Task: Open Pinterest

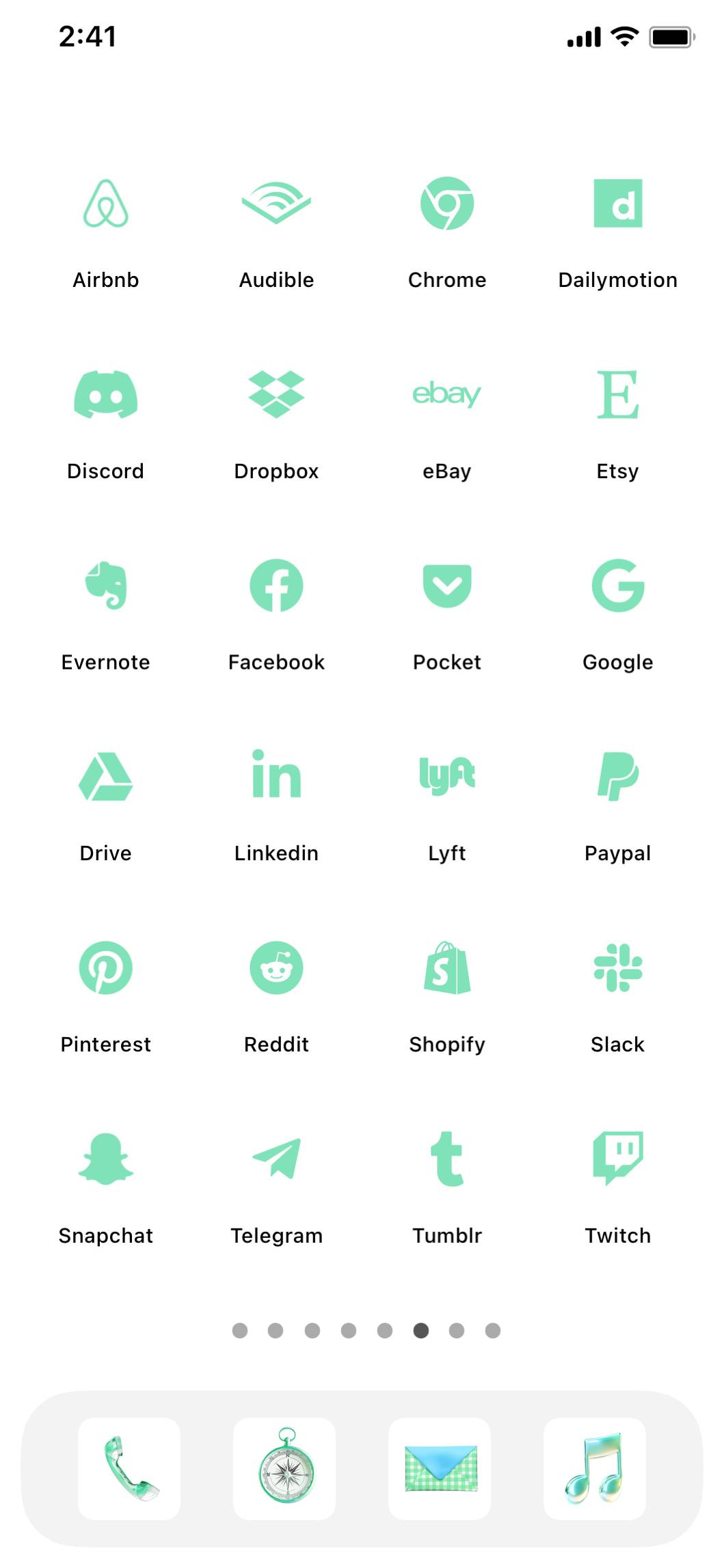Action: coord(106,968)
